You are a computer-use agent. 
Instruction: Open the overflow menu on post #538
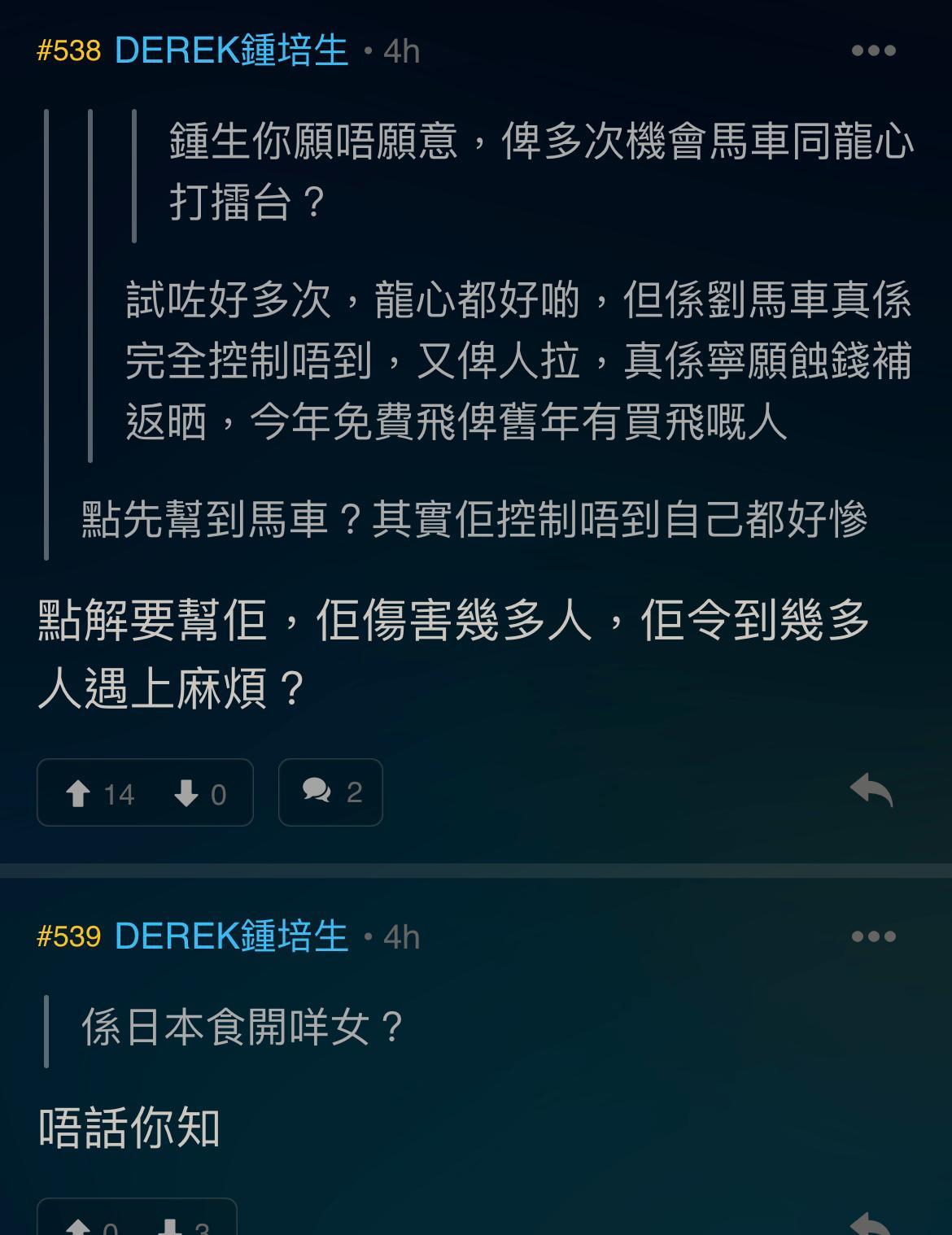(873, 50)
